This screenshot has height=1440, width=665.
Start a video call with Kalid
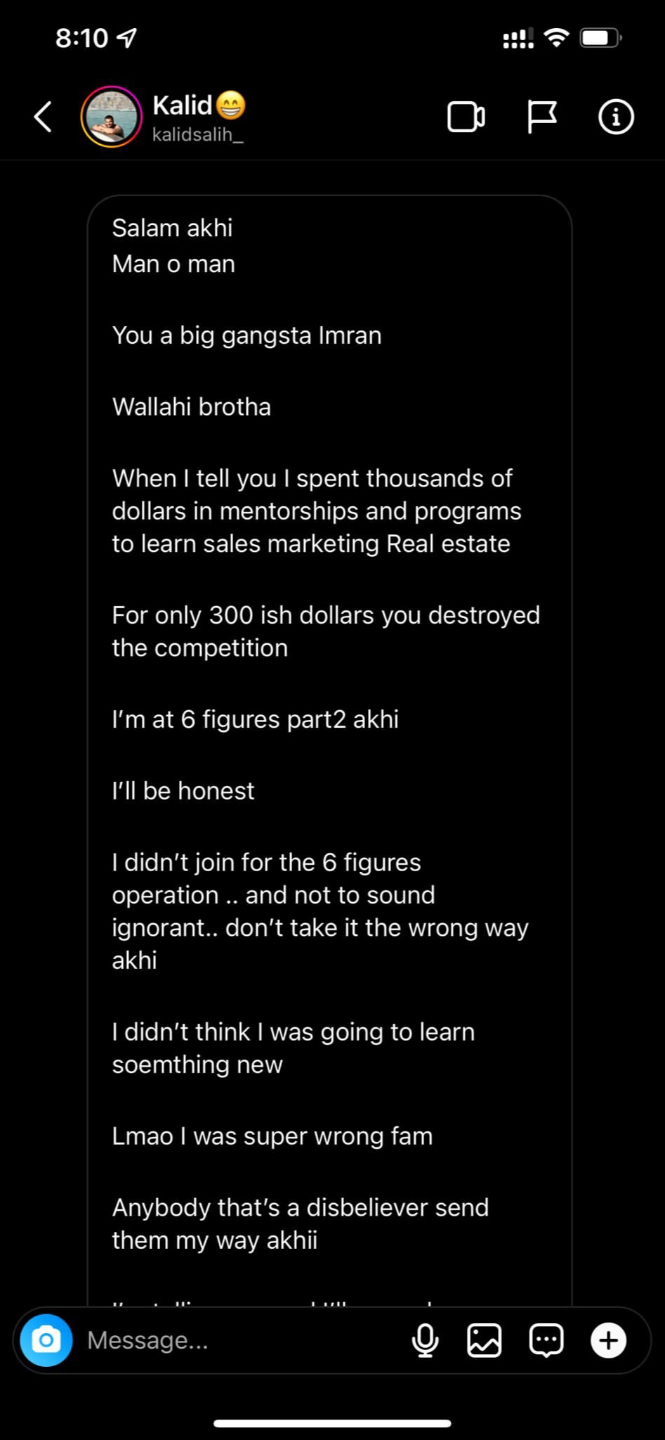coord(466,117)
